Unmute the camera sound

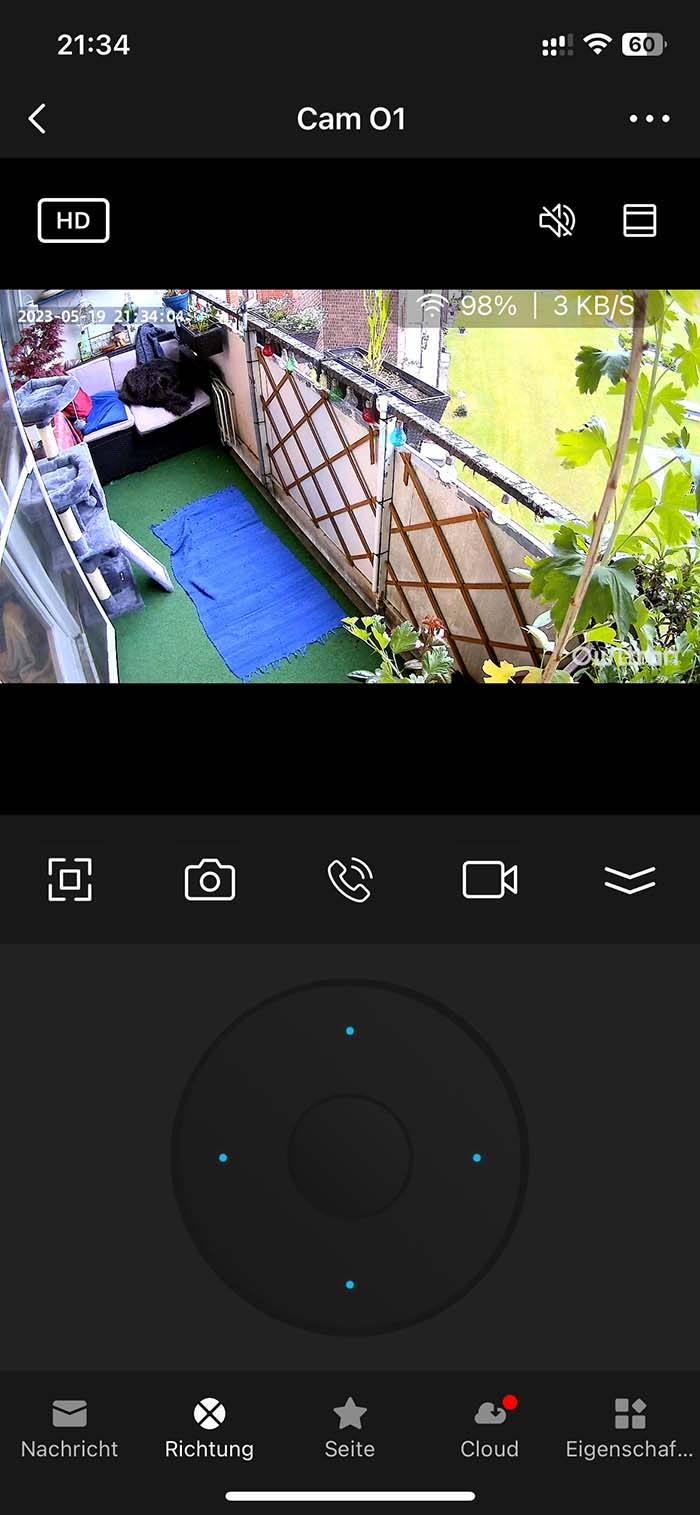click(x=557, y=220)
